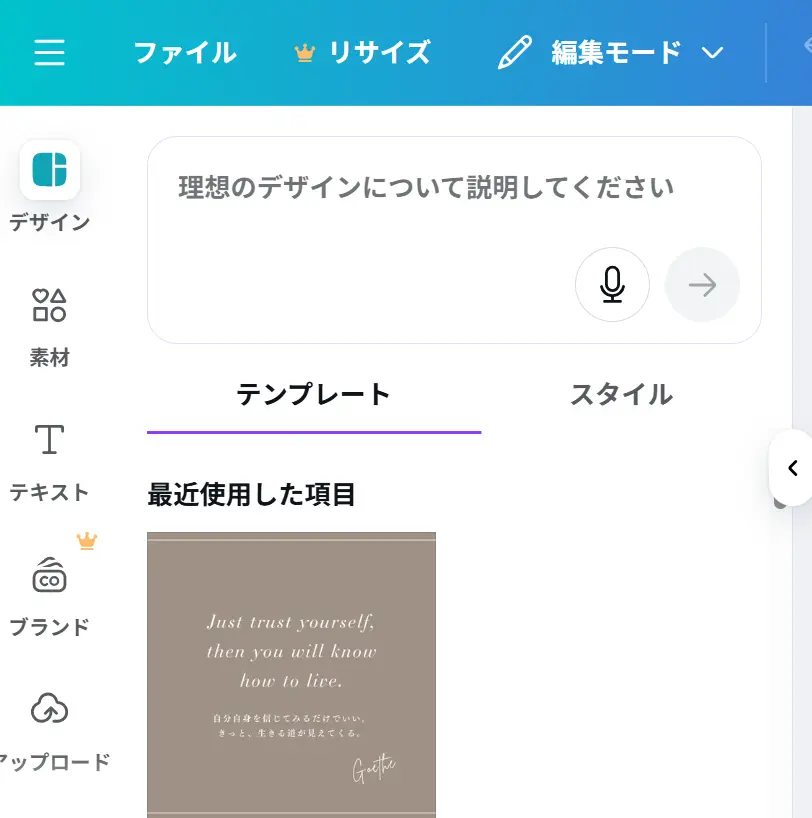Switch to the スタイル tab
Image resolution: width=812 pixels, height=818 pixels.
point(621,394)
